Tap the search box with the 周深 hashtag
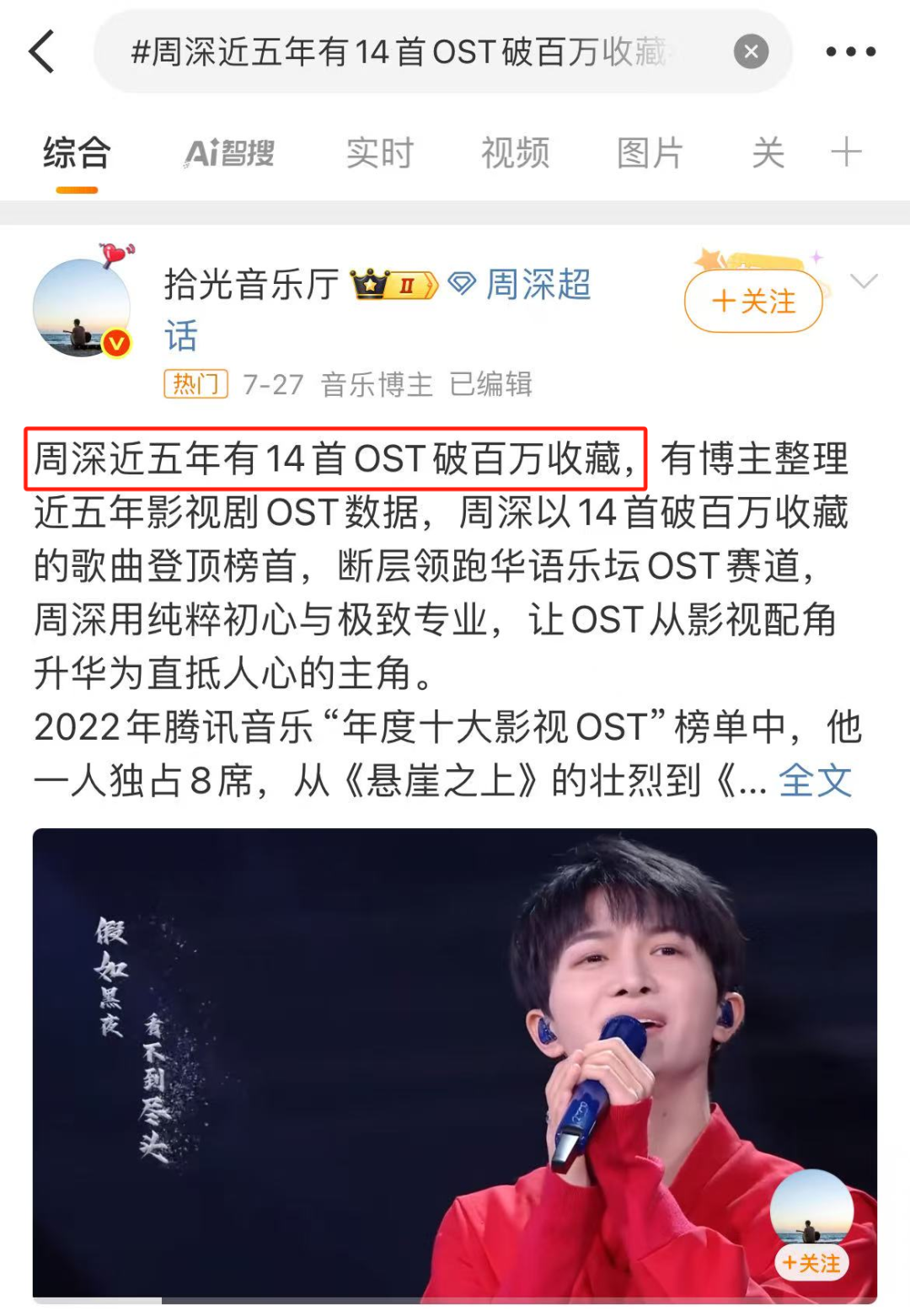This screenshot has width=910, height=1316. 404,52
